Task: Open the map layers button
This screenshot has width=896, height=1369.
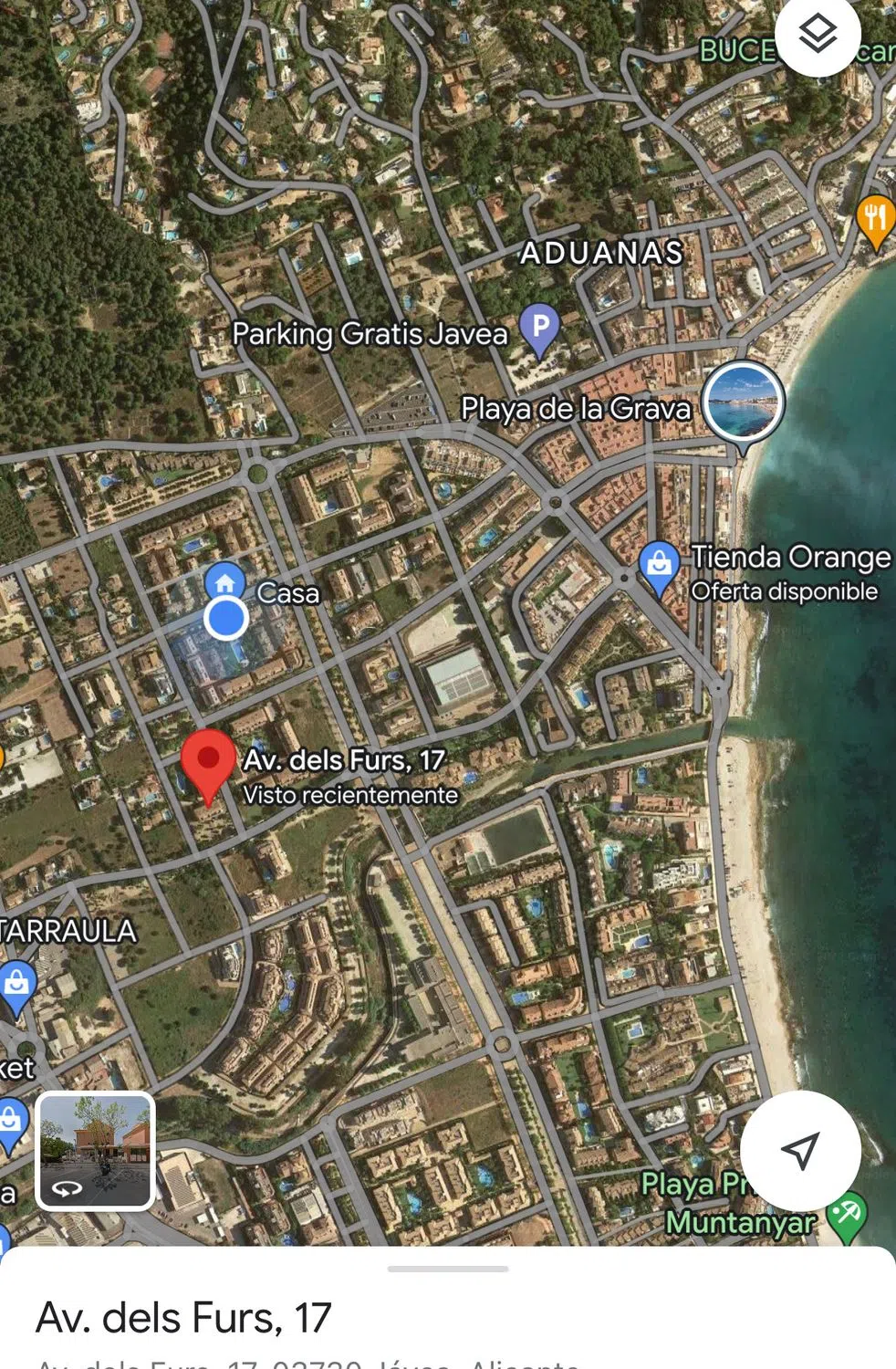Action: pos(817,35)
